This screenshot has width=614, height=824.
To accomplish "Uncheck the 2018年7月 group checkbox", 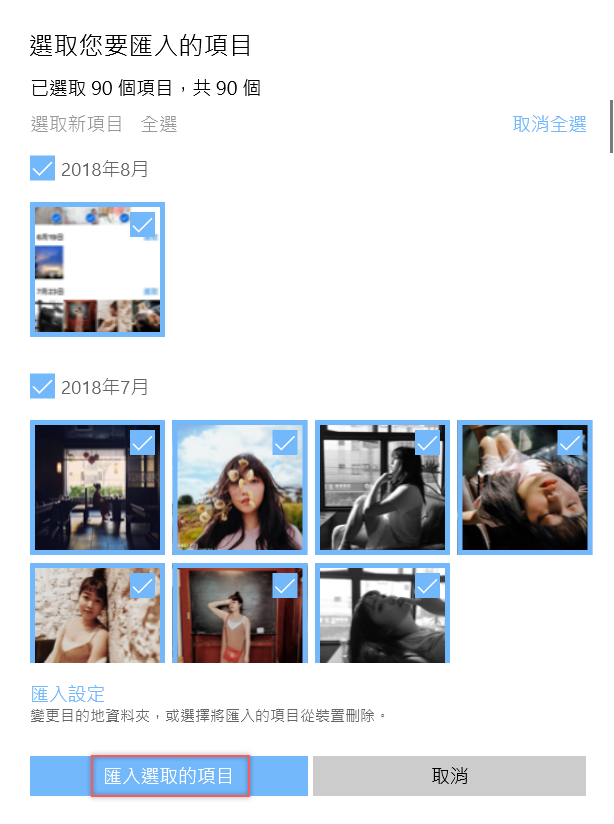I will (42, 386).
